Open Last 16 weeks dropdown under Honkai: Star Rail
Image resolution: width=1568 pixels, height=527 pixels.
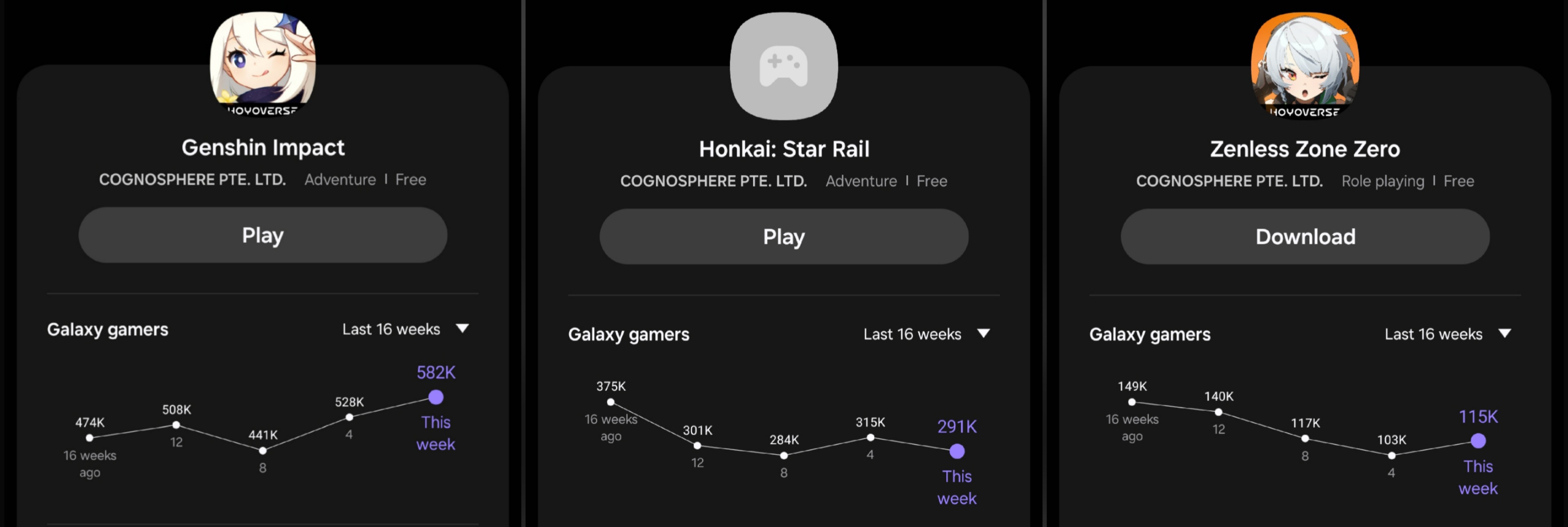tap(927, 334)
